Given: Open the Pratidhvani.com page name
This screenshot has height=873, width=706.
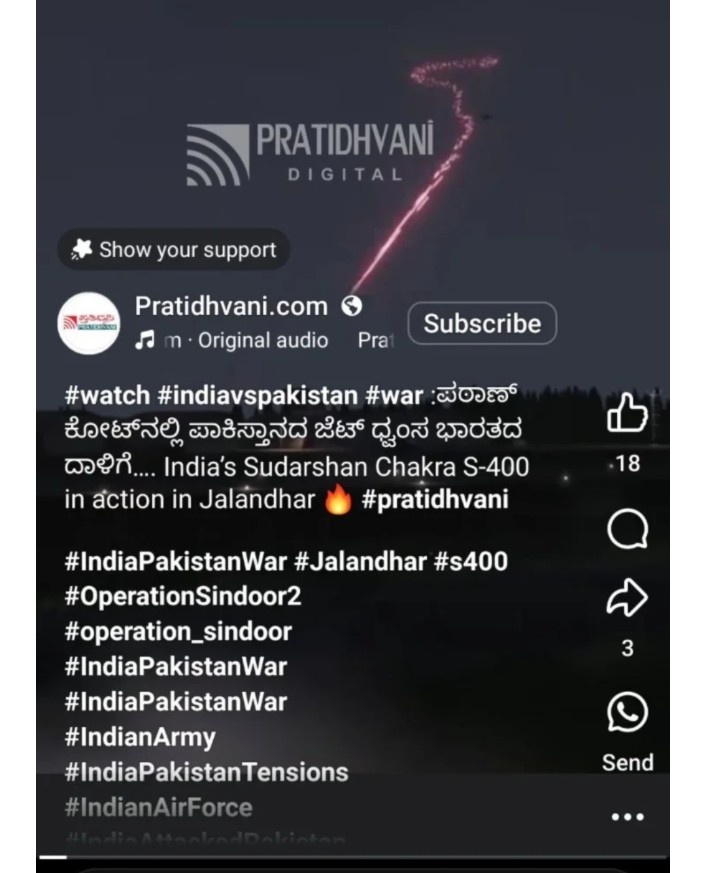Looking at the screenshot, I should coord(231,306).
